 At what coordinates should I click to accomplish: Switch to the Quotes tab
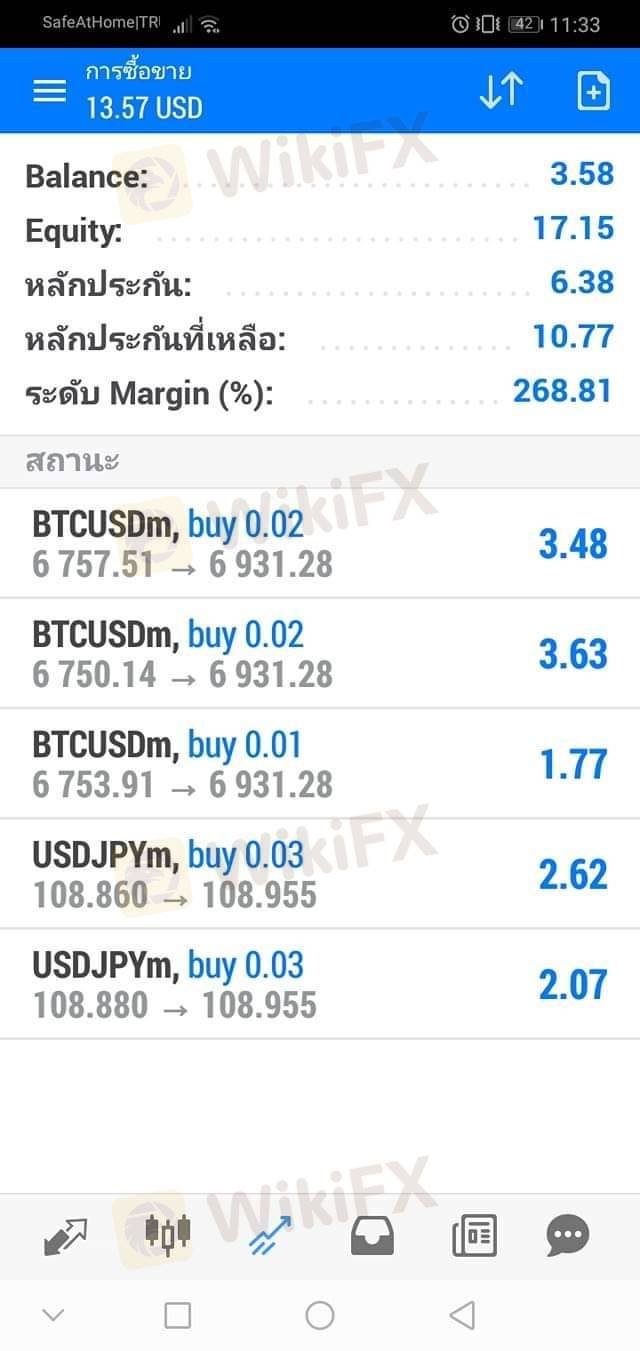pyautogui.click(x=66, y=1237)
